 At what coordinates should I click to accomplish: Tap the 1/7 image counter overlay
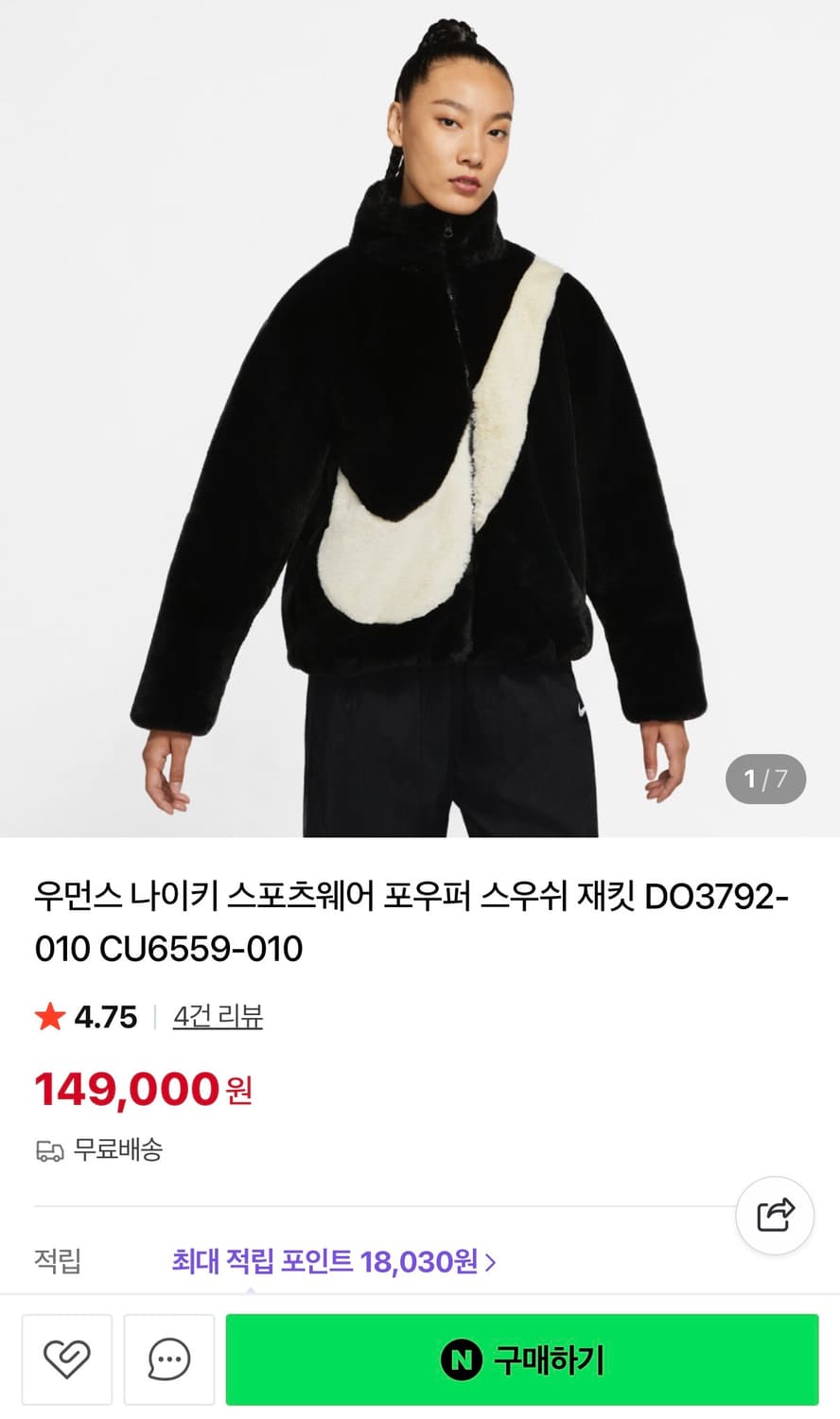coord(764,779)
